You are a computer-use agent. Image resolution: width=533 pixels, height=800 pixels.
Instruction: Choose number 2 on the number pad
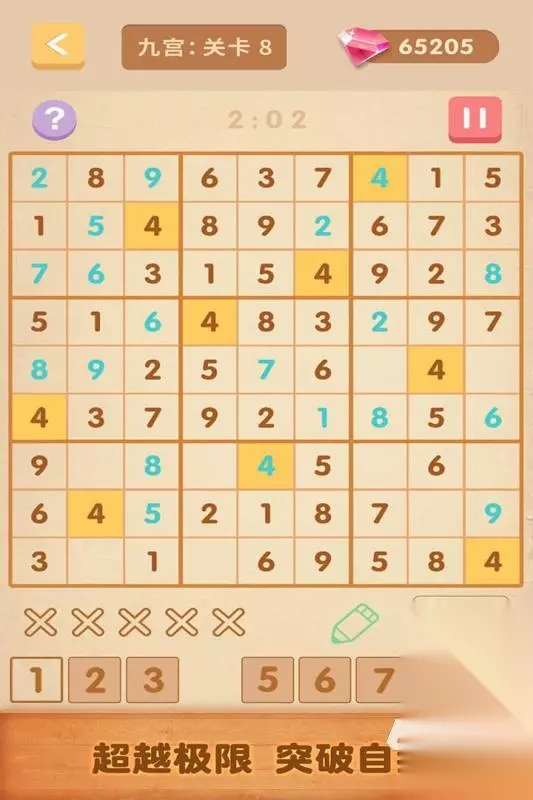pos(95,680)
